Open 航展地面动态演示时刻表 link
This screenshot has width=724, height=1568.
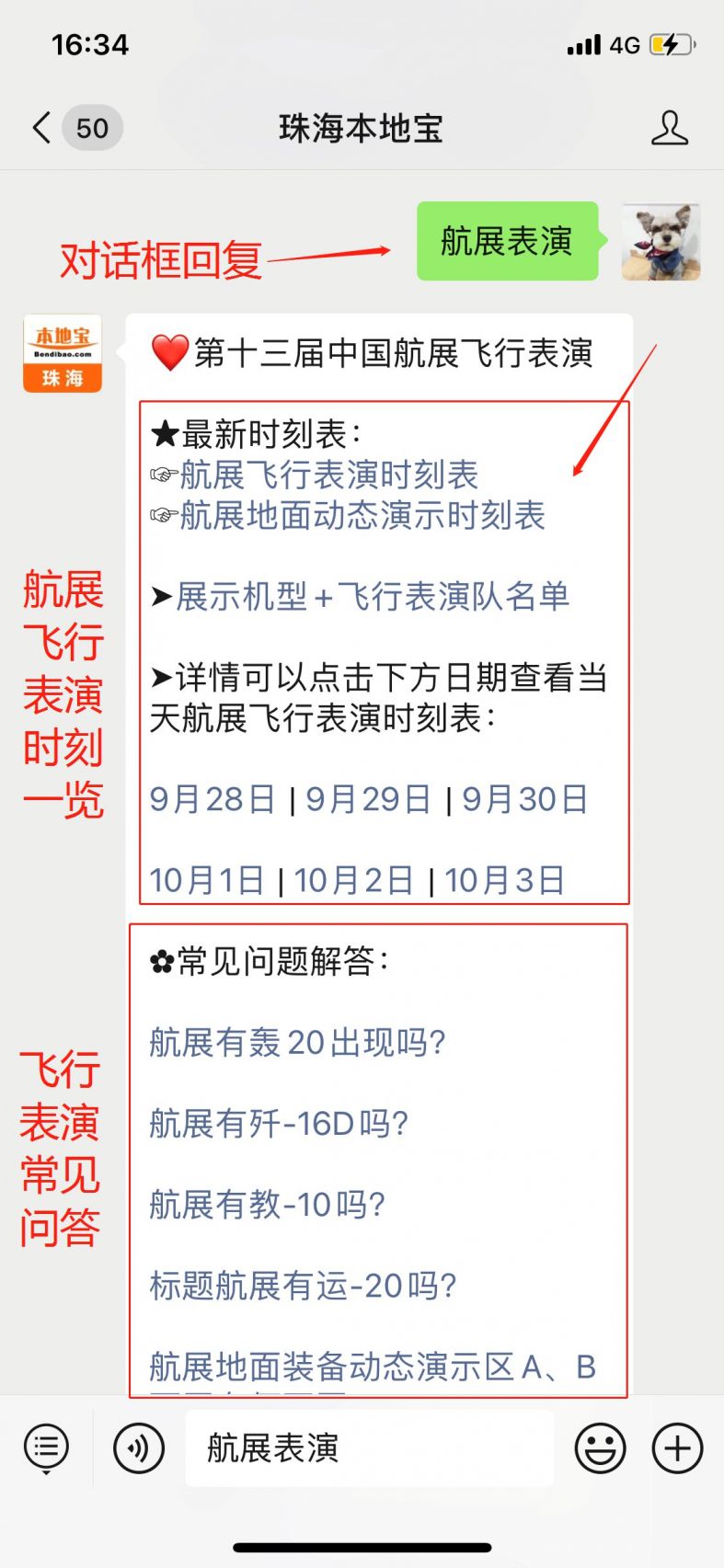(x=362, y=516)
